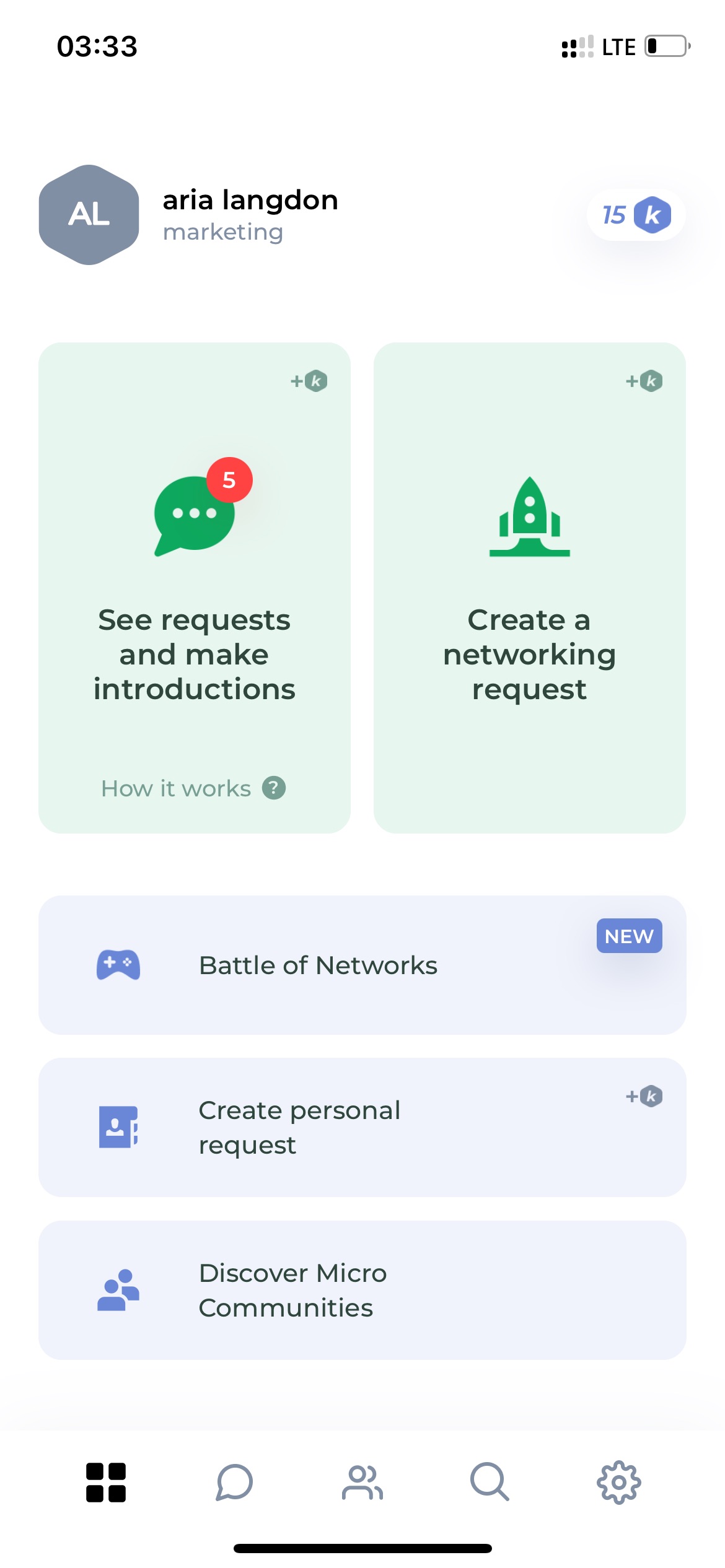725x1568 pixels.
Task: Open the 15 k points badge
Action: (x=636, y=215)
